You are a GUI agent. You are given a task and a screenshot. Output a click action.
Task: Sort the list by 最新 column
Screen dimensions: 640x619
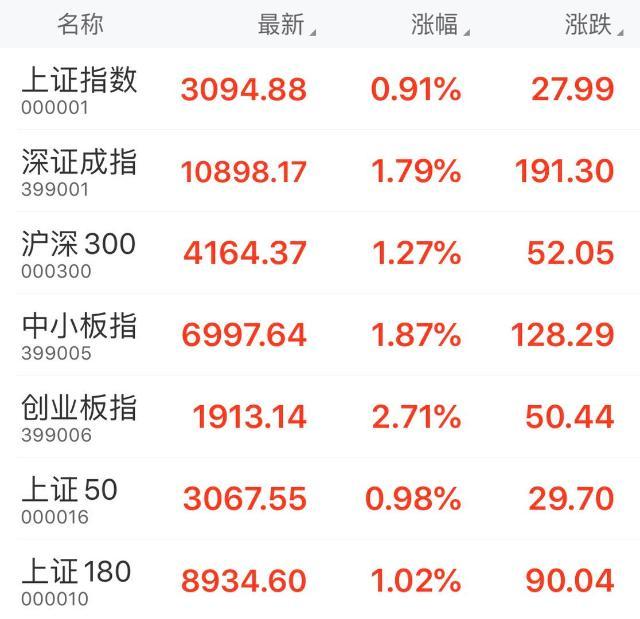tap(285, 25)
